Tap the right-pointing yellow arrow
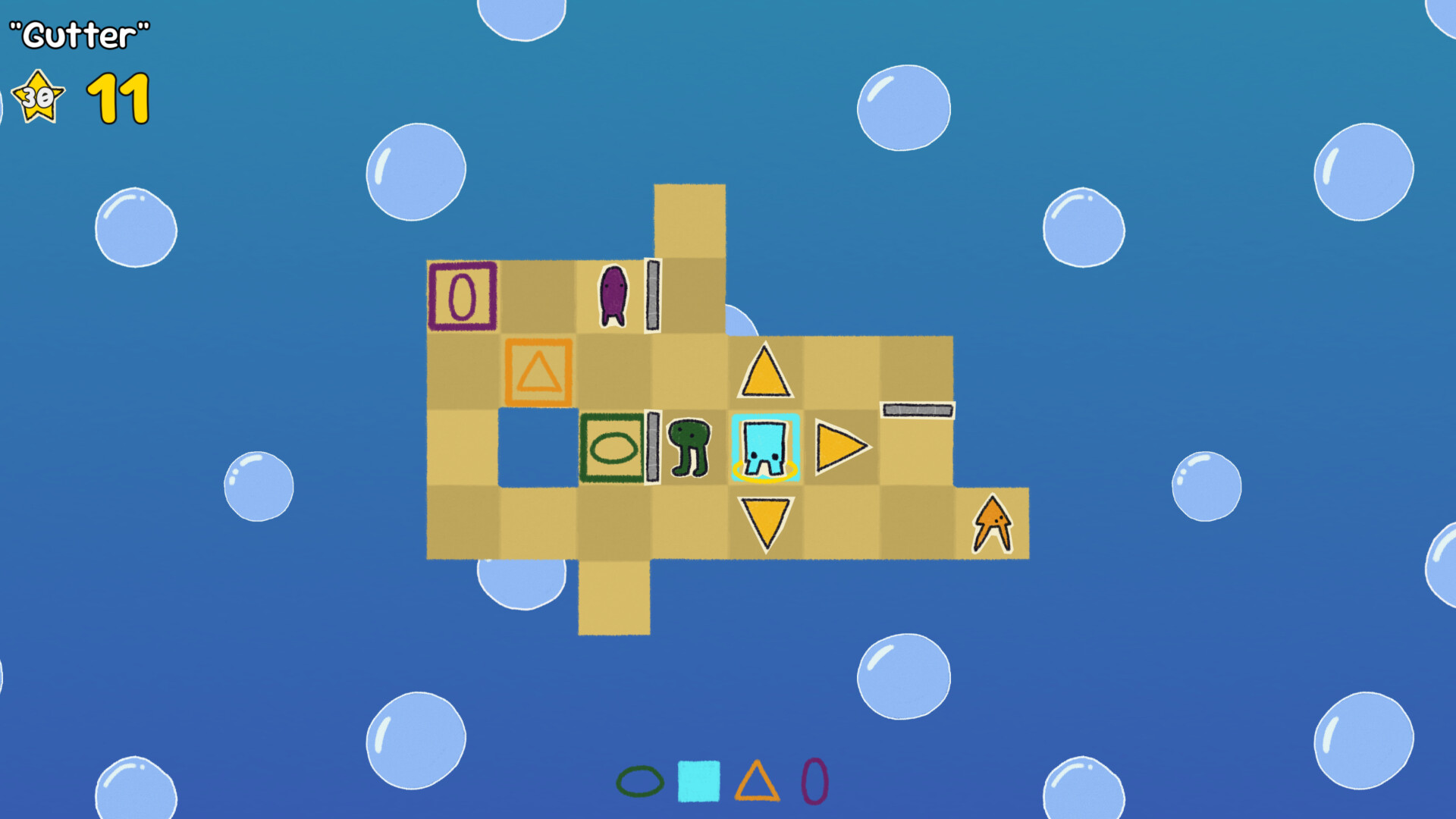Screen dimensions: 1456x819 tap(839, 447)
